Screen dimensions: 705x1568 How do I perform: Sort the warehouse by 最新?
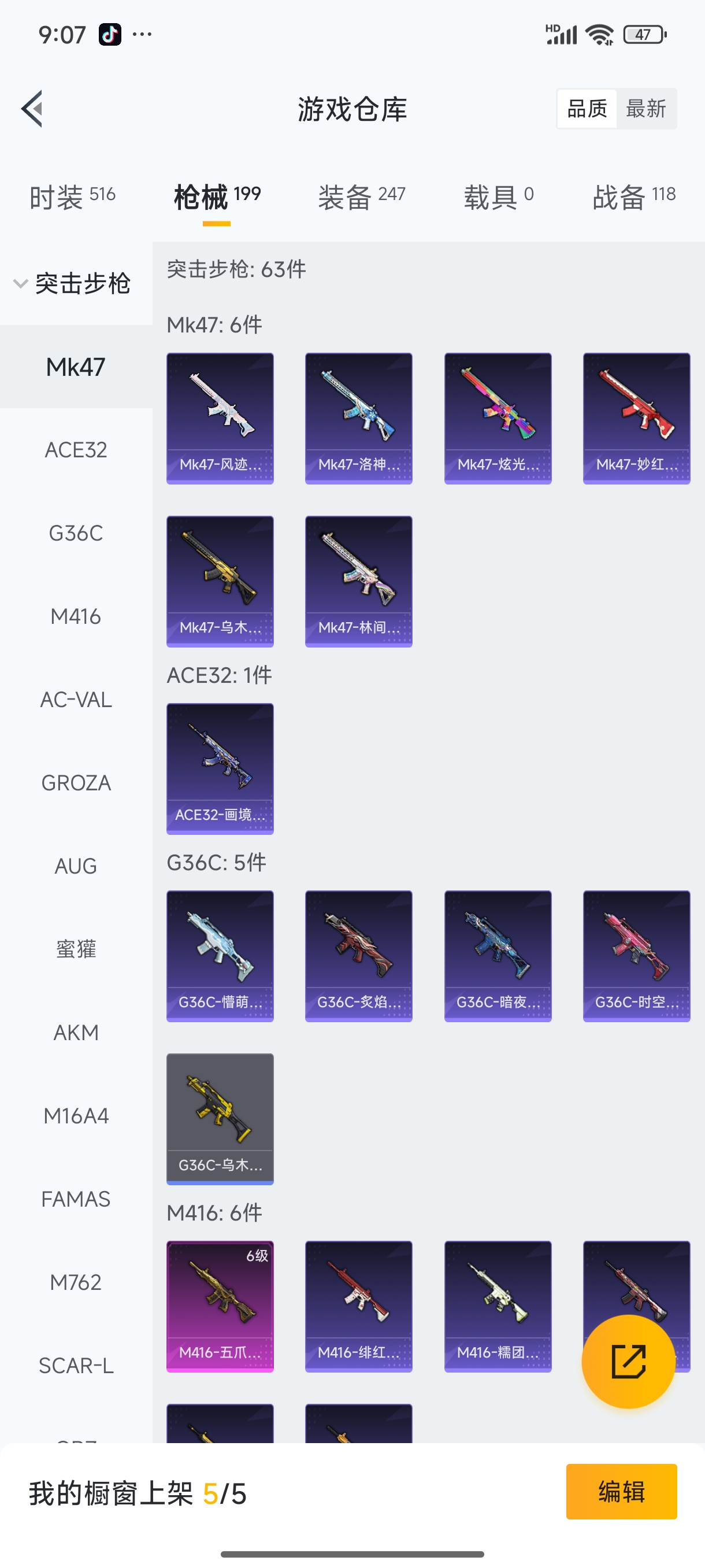[x=645, y=109]
